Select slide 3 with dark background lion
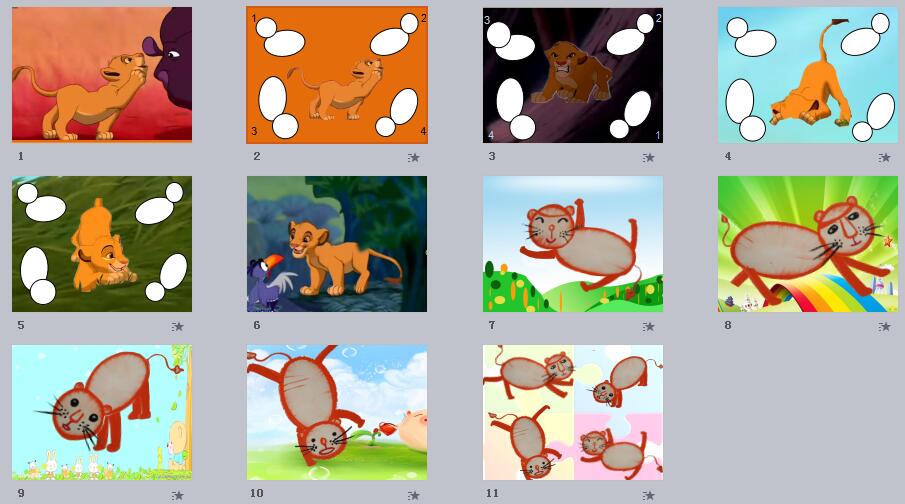The image size is (905, 504). (x=573, y=75)
